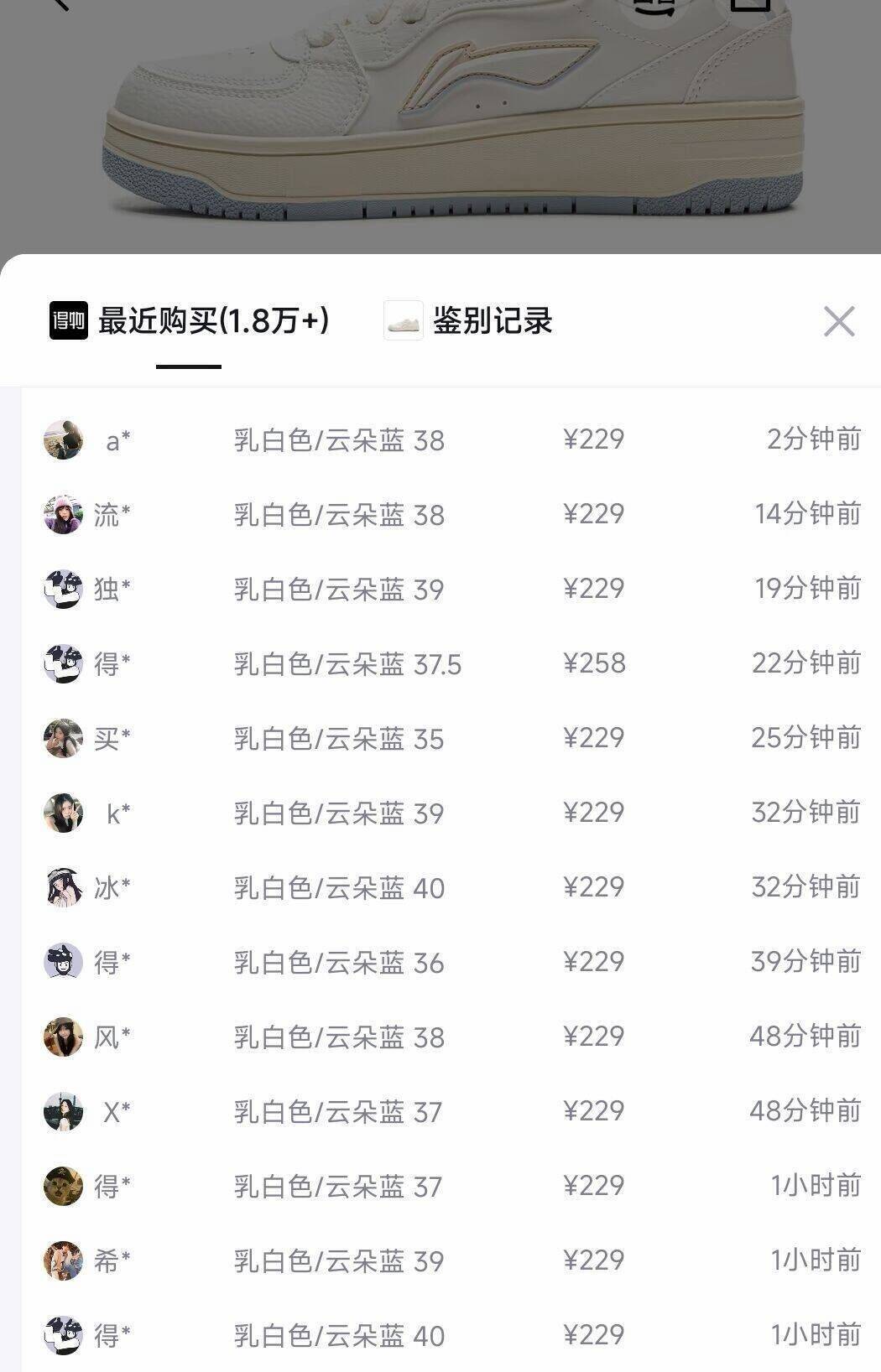Open user 独* avatar picture

pos(65,588)
